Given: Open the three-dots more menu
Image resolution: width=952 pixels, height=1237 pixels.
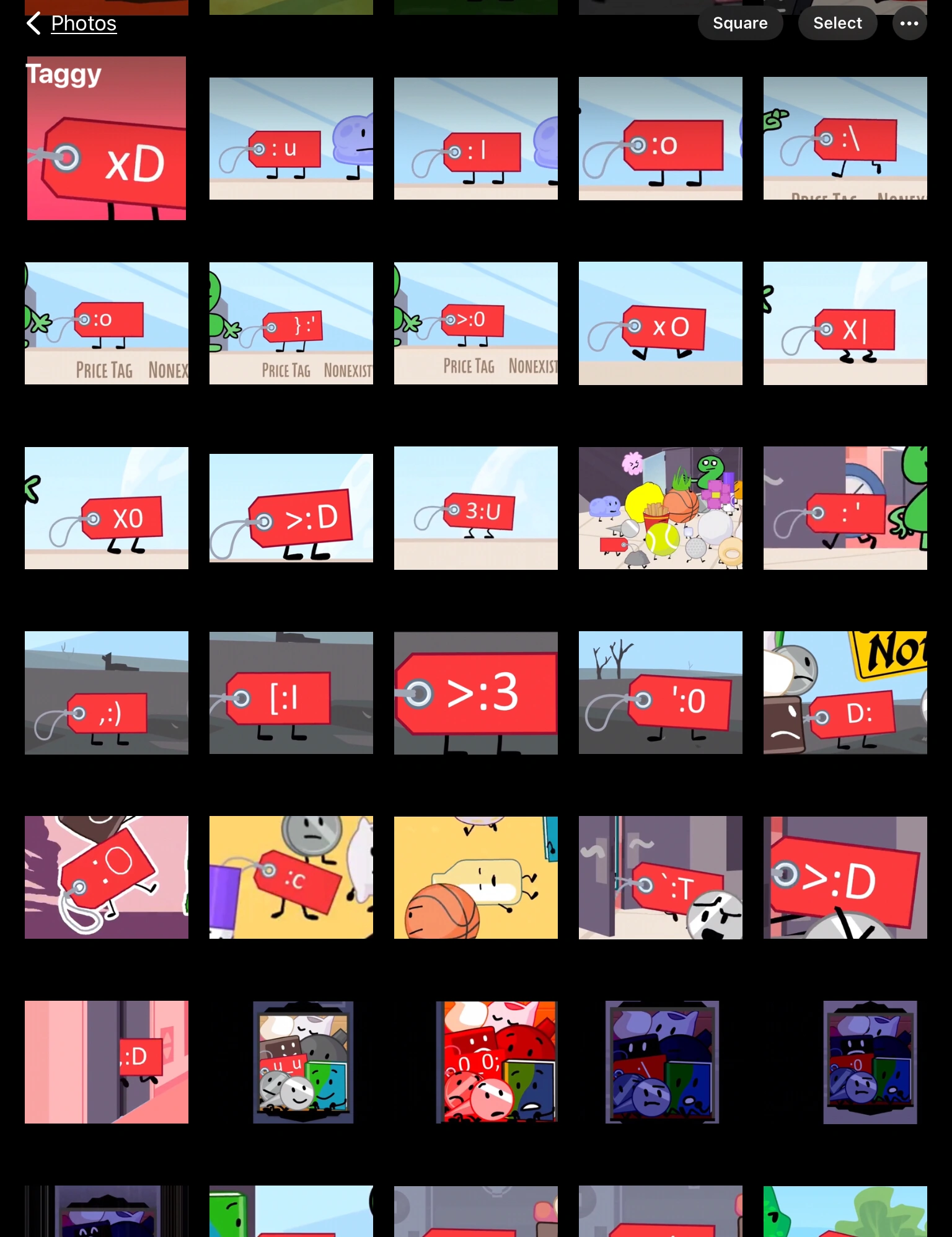Looking at the screenshot, I should click(909, 24).
